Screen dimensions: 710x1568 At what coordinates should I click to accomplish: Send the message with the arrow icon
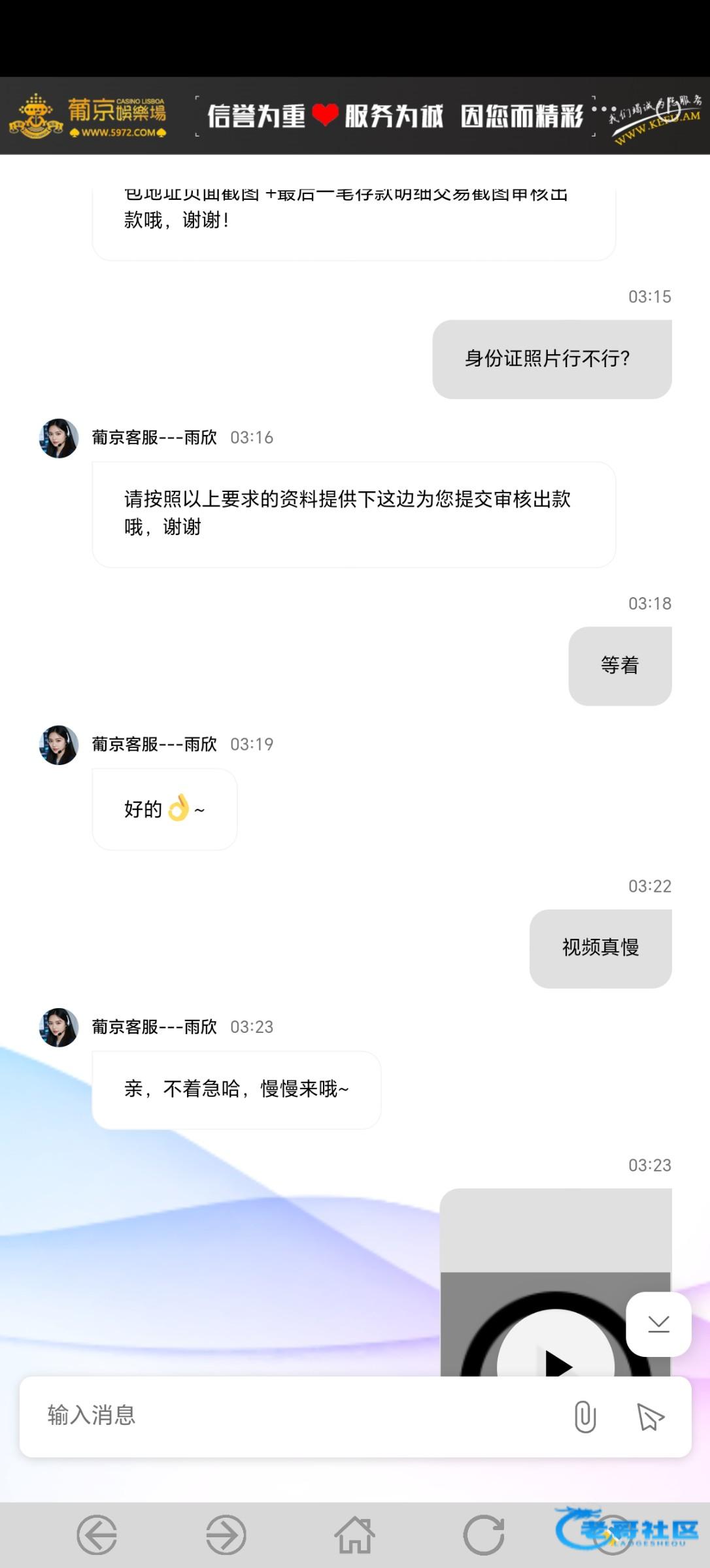point(650,1416)
